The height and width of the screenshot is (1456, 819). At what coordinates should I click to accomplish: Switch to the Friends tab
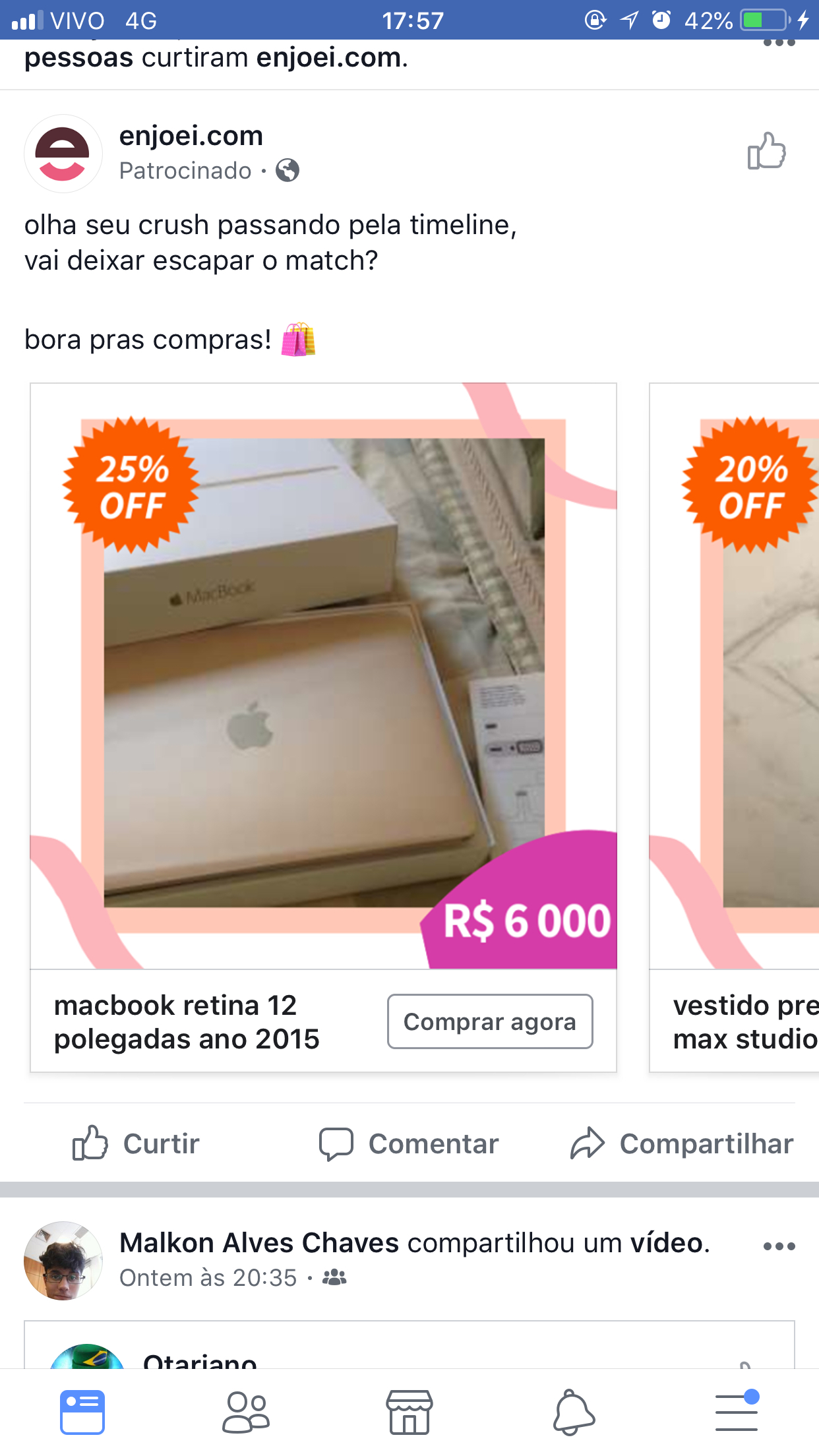(x=246, y=1412)
